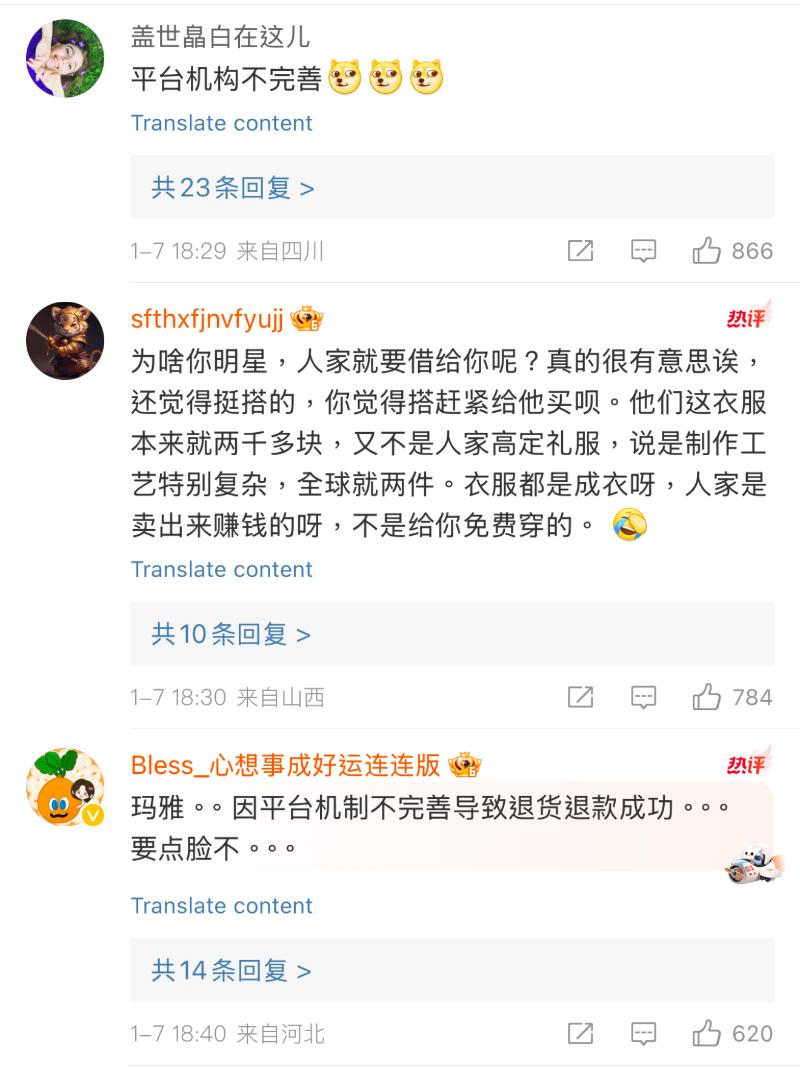This screenshot has width=800, height=1068.
Task: Expand the 共23条回复 replies
Action: [233, 187]
